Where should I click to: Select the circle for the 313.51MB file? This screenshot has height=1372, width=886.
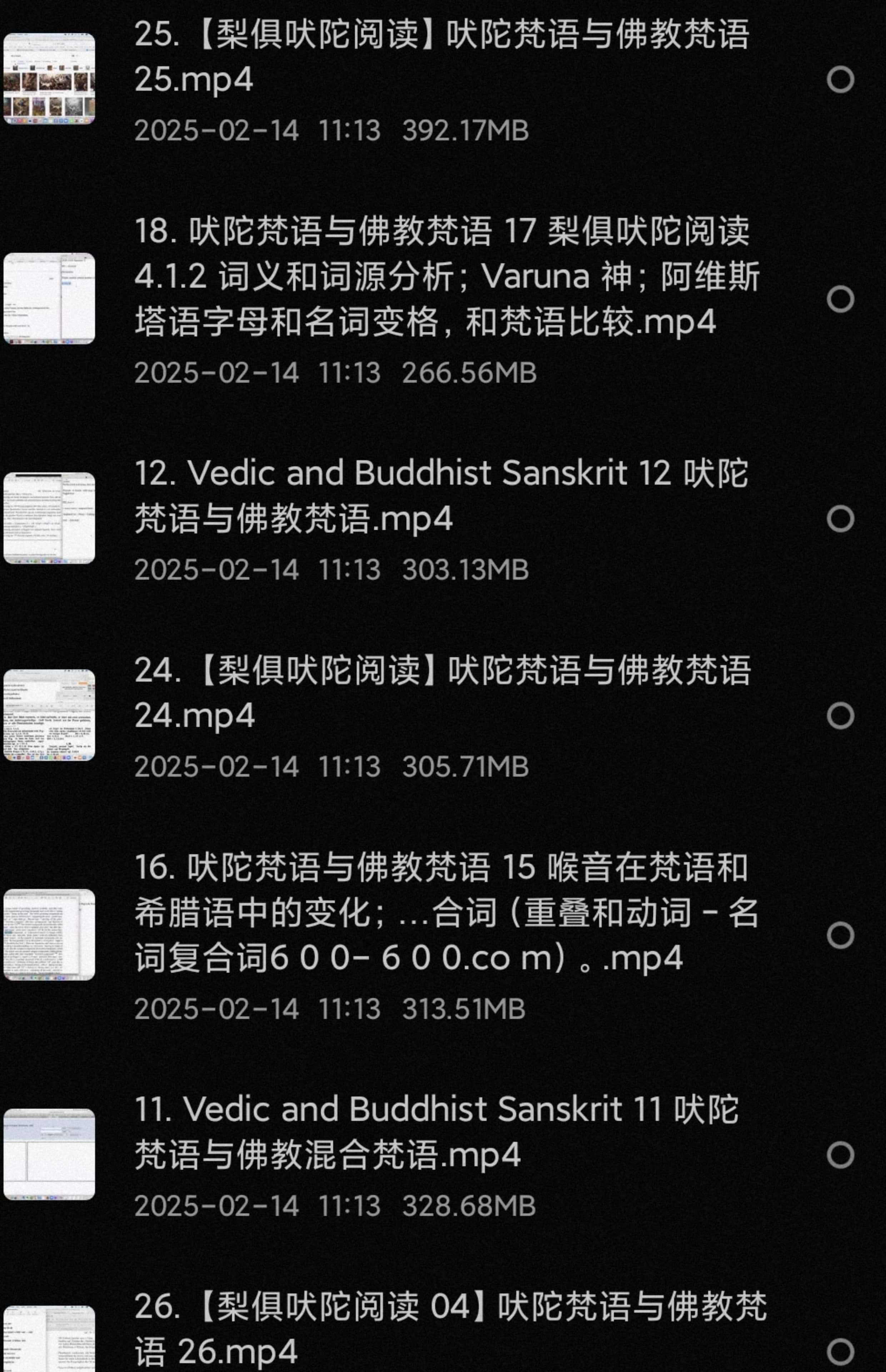click(840, 935)
